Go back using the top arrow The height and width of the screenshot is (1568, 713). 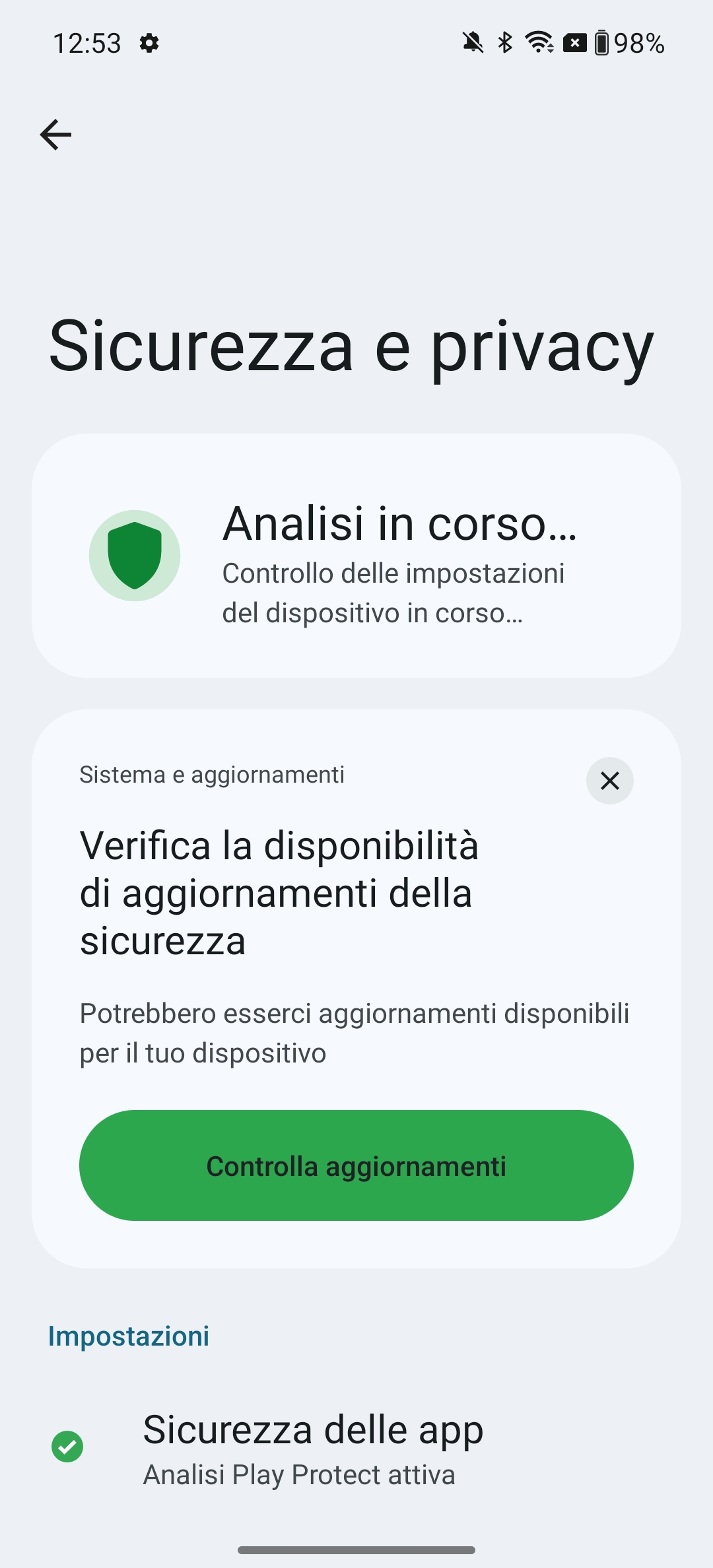pyautogui.click(x=55, y=135)
